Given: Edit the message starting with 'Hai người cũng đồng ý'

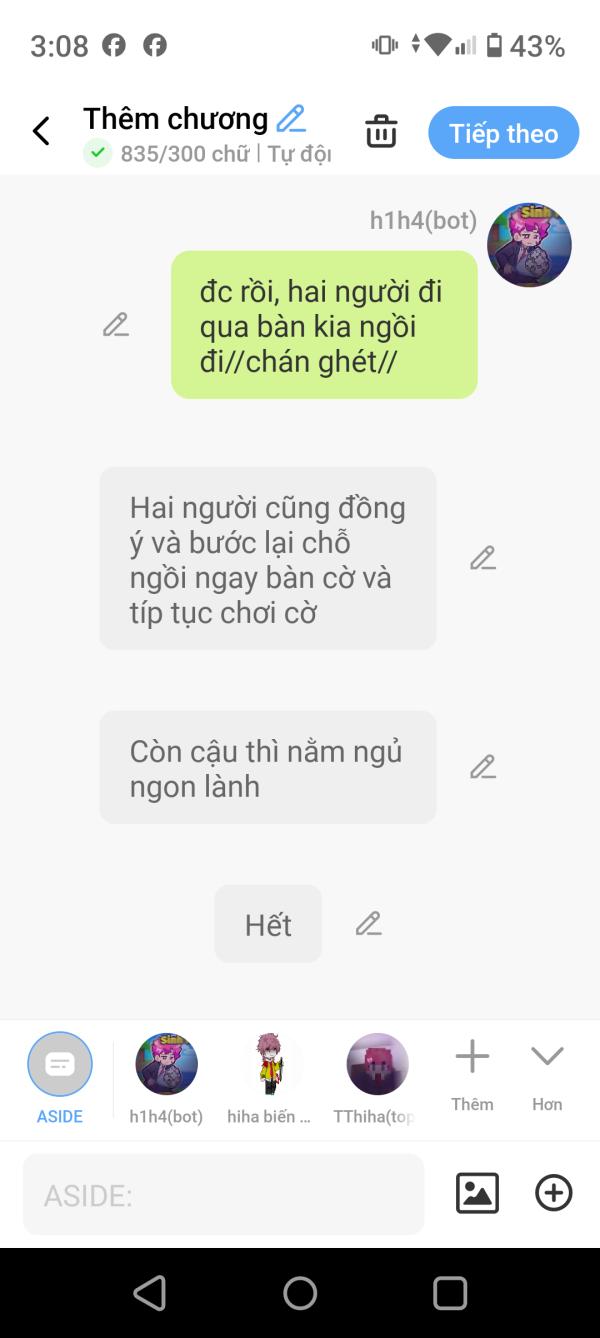Looking at the screenshot, I should 483,558.
